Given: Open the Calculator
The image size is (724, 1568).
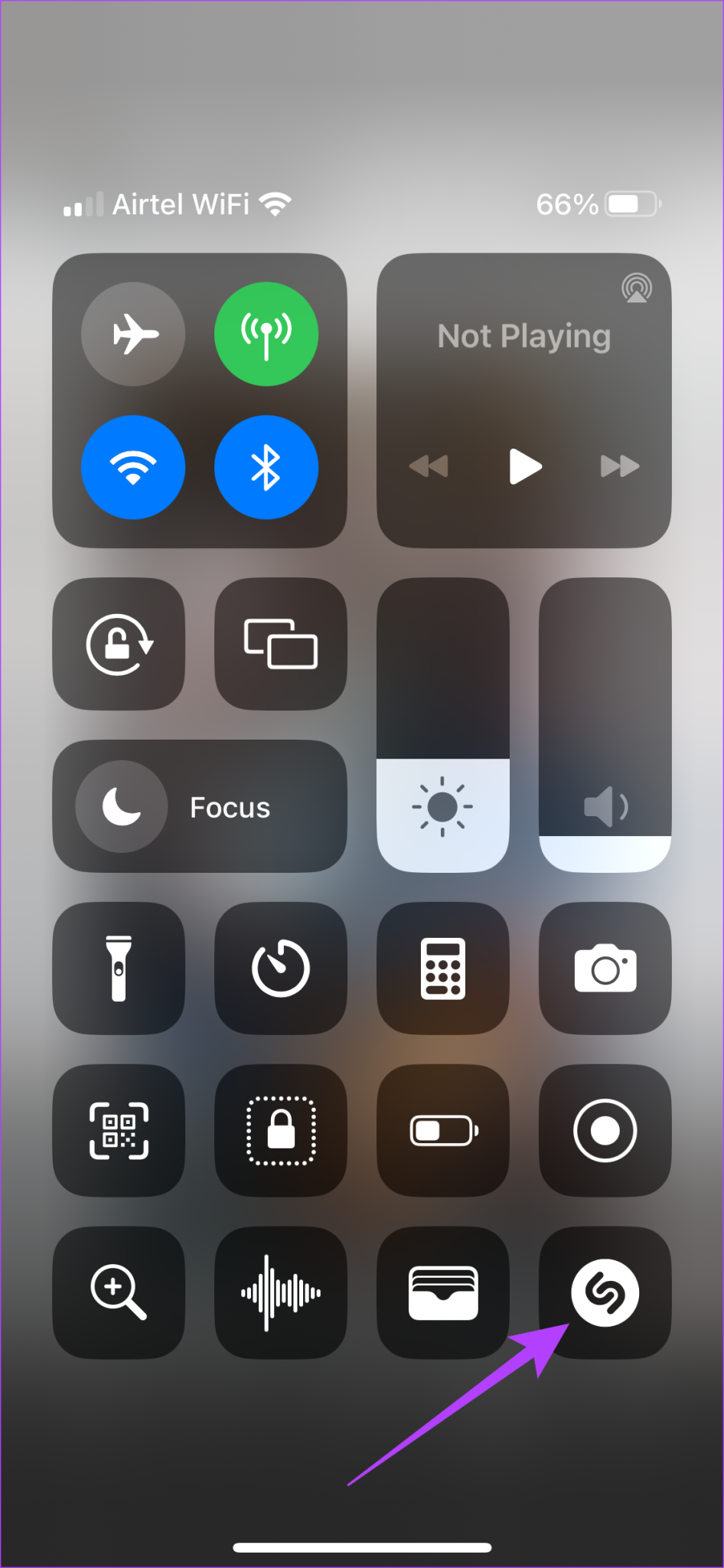Looking at the screenshot, I should click(x=442, y=969).
